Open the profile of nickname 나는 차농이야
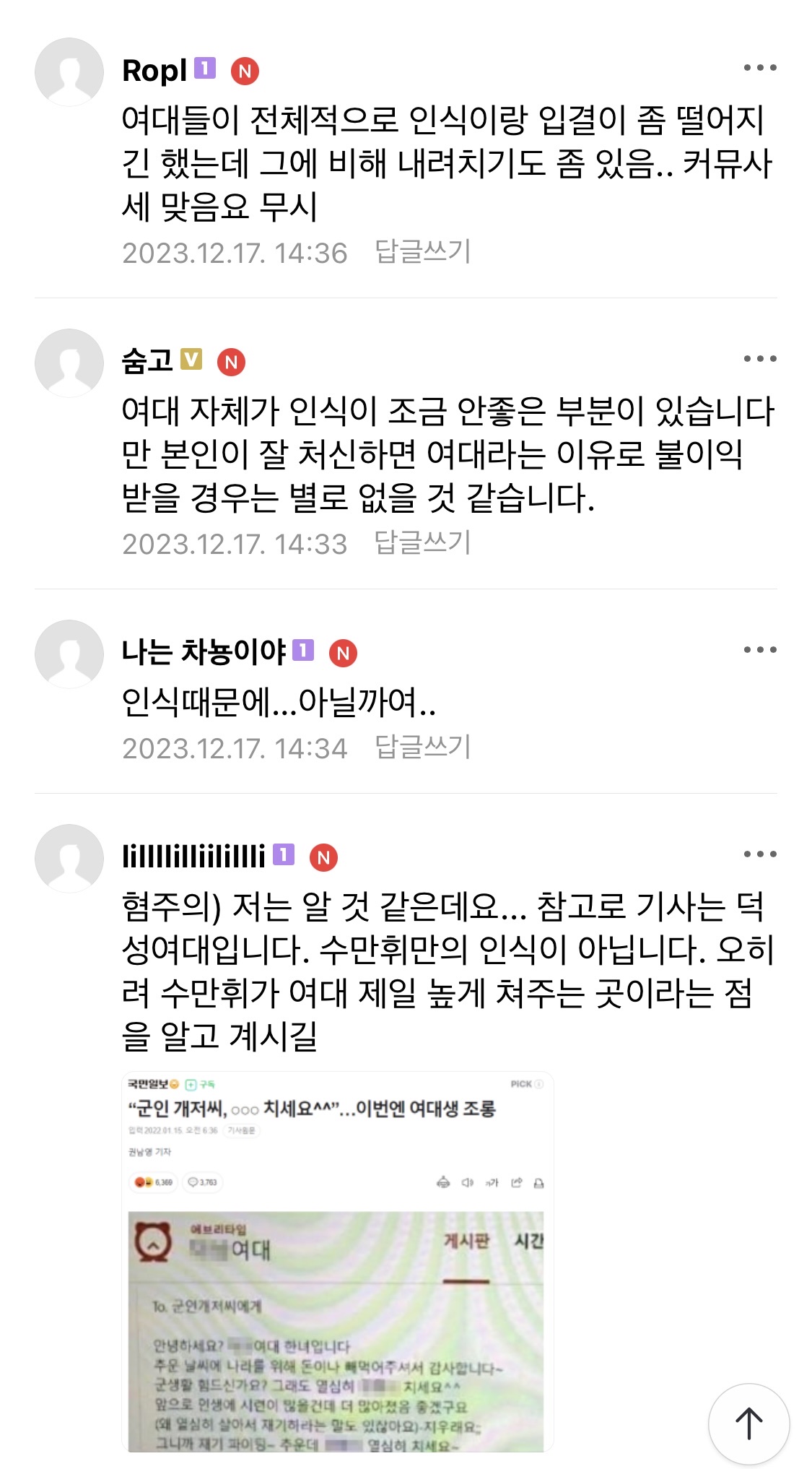The height and width of the screenshot is (1469, 812). [204, 652]
